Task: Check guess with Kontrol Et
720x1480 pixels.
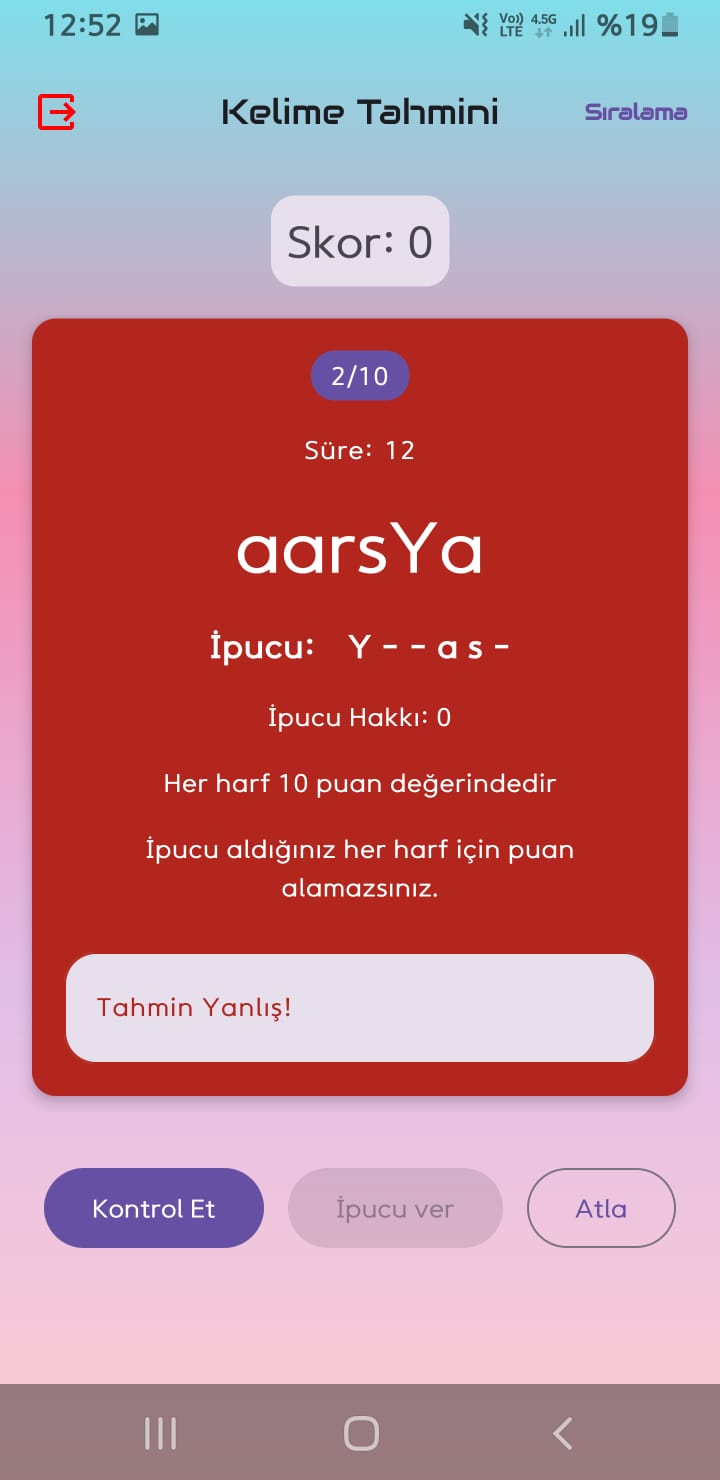Action: [x=154, y=1208]
